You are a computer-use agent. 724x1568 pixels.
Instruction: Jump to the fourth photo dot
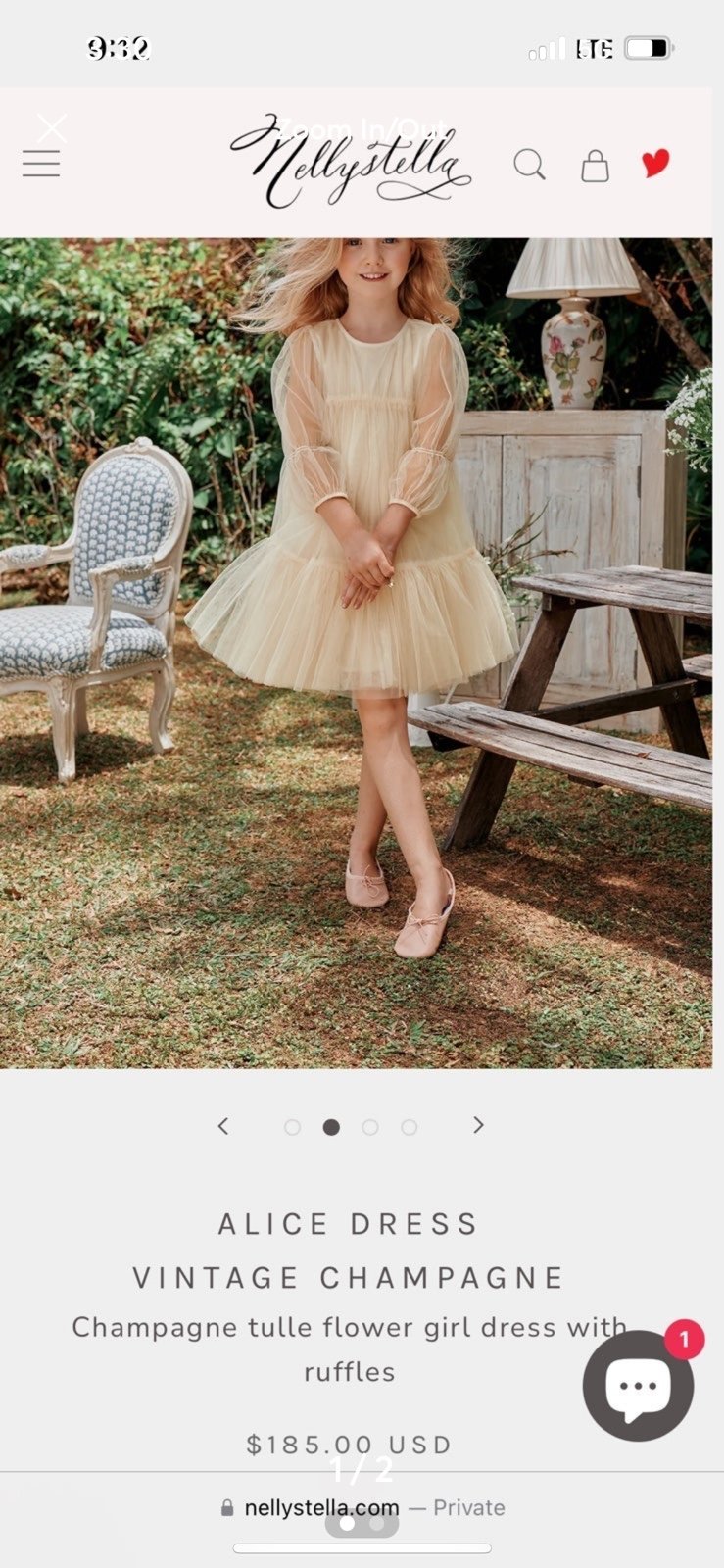pos(409,1127)
